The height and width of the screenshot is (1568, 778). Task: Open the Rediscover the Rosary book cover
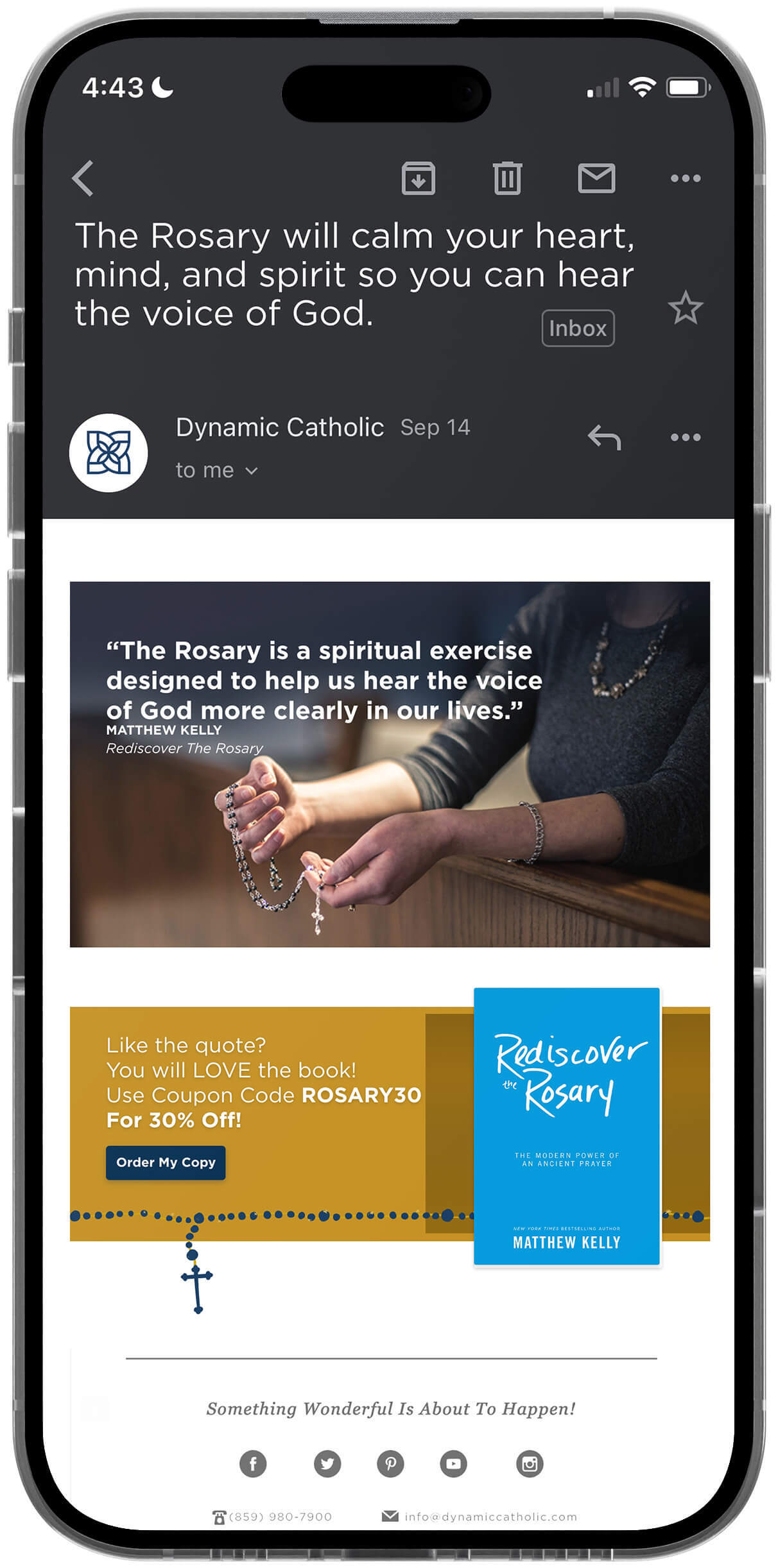tap(566, 1127)
